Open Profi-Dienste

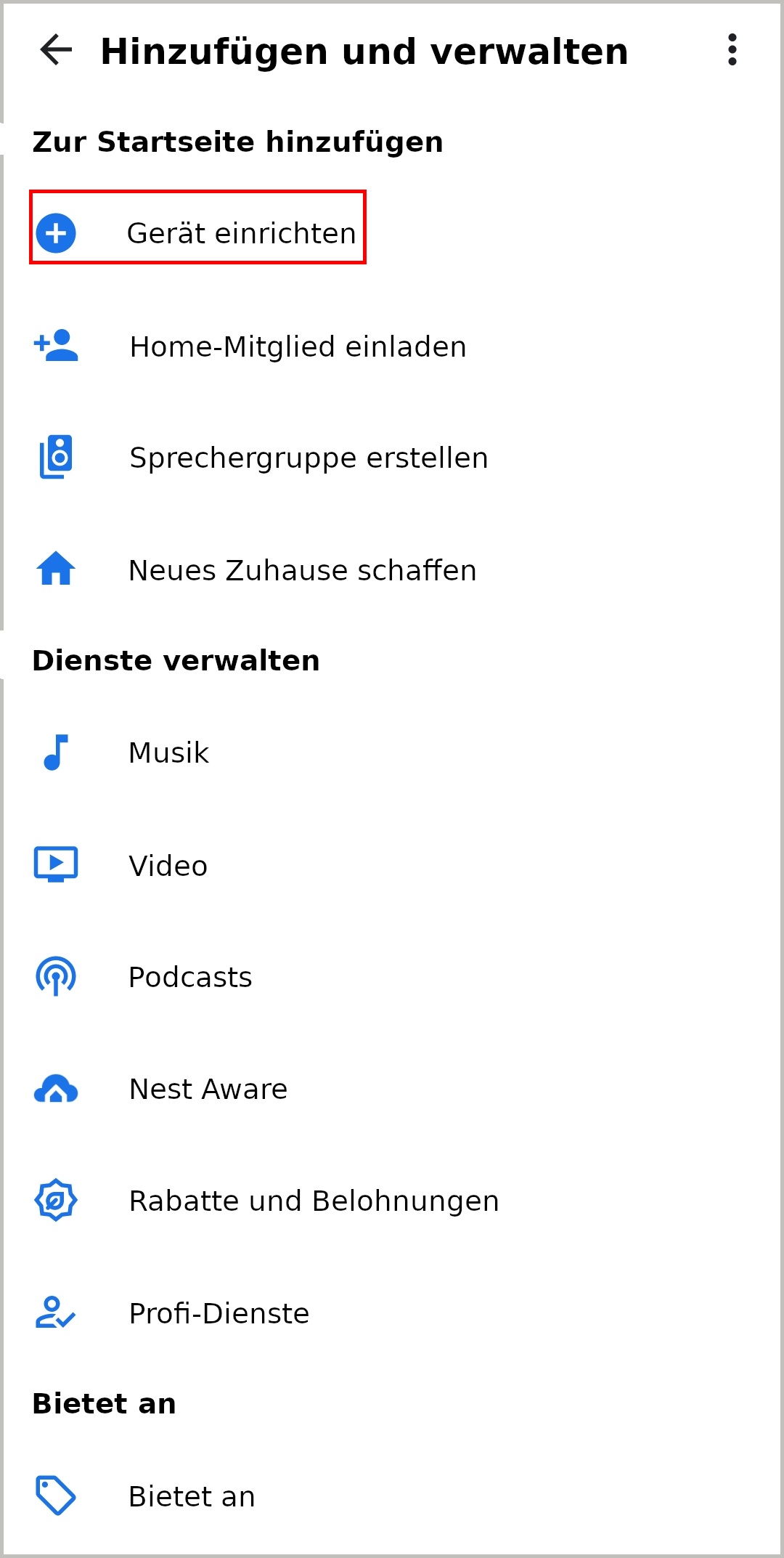point(392,1313)
